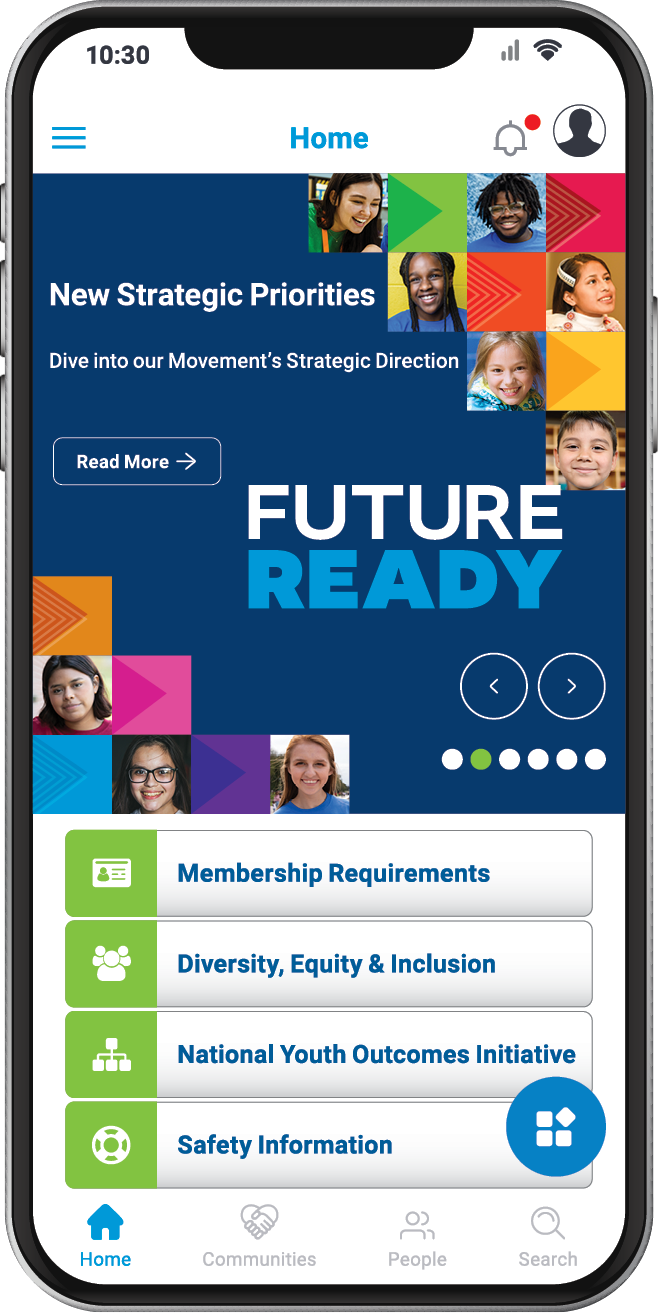658x1313 pixels.
Task: Go to the previous banner slide
Action: coord(493,686)
